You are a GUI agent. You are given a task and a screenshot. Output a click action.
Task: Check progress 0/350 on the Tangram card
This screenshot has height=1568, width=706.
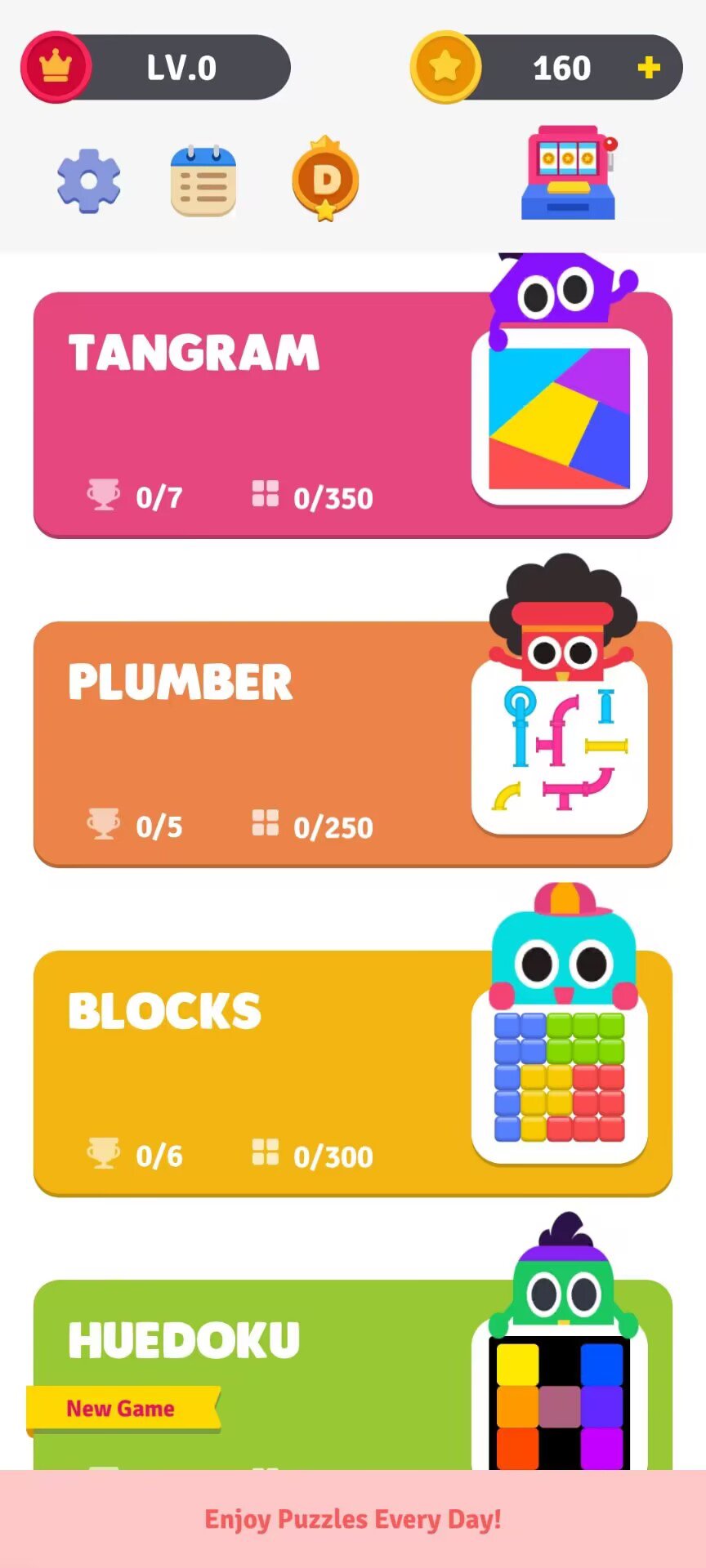click(x=333, y=497)
